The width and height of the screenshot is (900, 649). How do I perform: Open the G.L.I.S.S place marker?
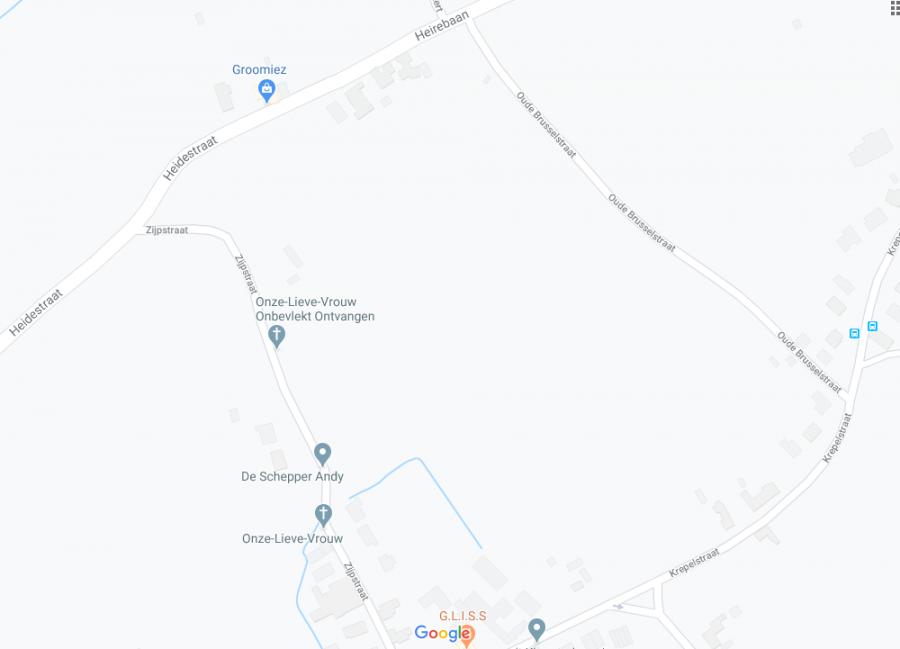click(466, 634)
